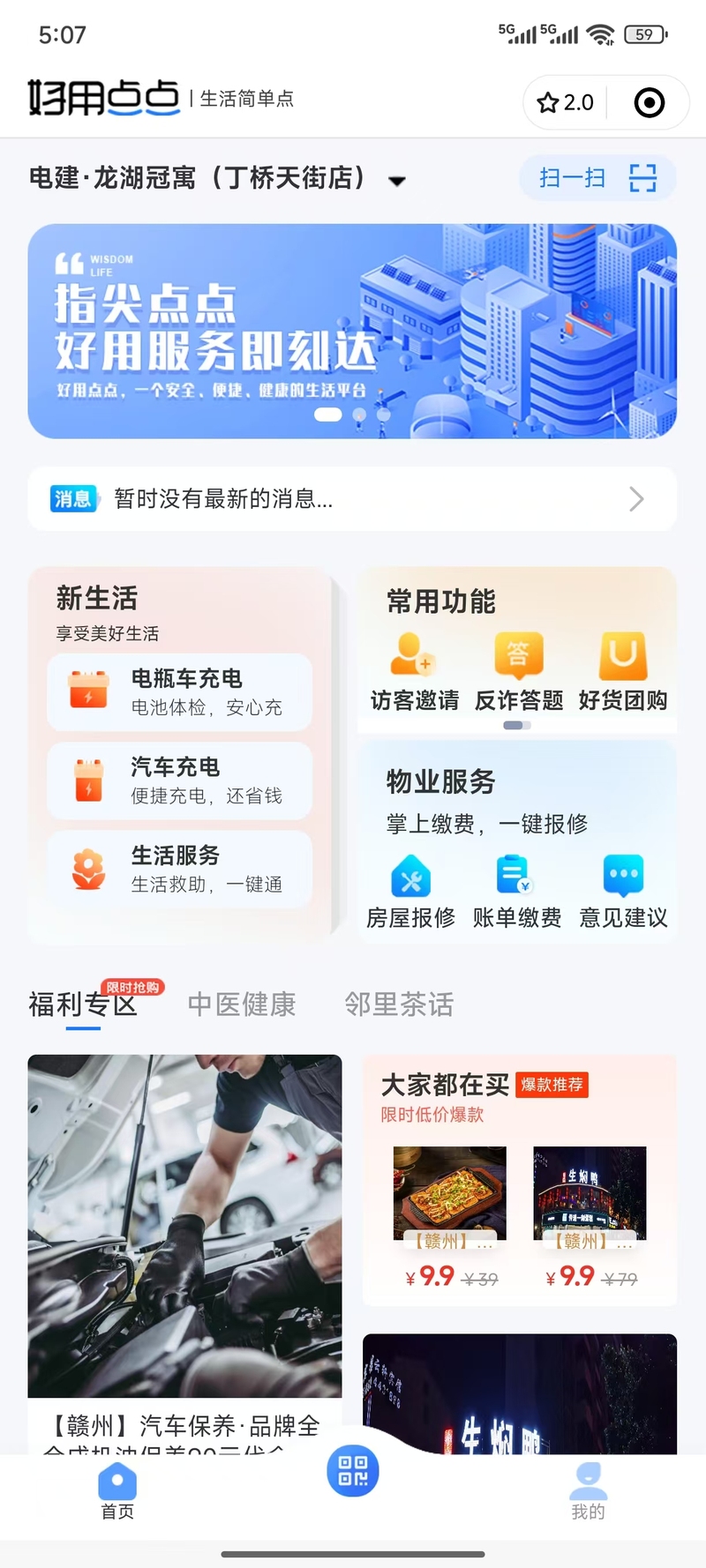Open 好货团购 function
706x1568 pixels.
[622, 672]
